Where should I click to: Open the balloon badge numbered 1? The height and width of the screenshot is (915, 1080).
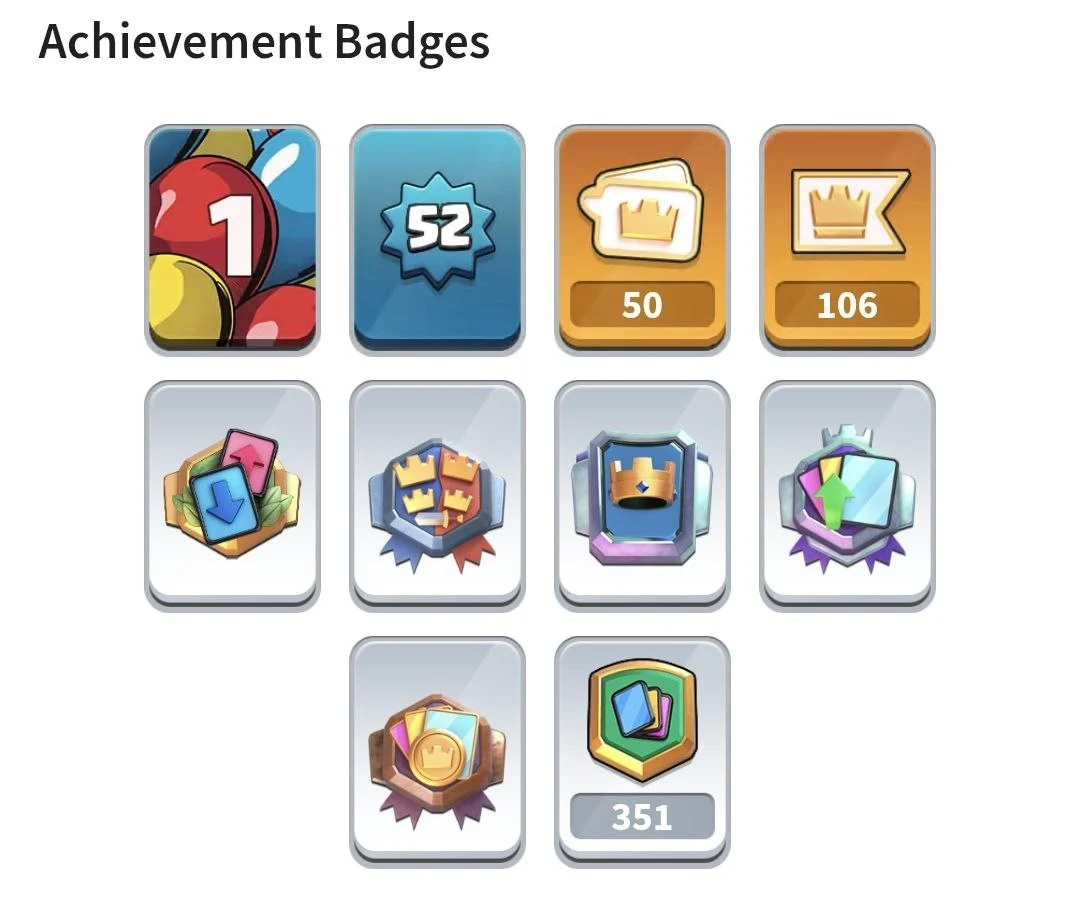(x=232, y=238)
